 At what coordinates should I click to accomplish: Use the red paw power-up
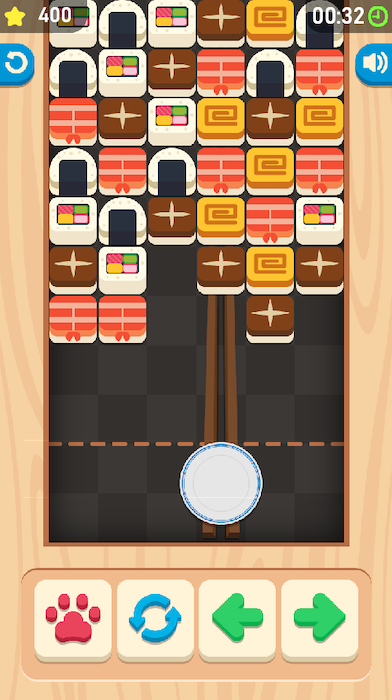[73, 620]
